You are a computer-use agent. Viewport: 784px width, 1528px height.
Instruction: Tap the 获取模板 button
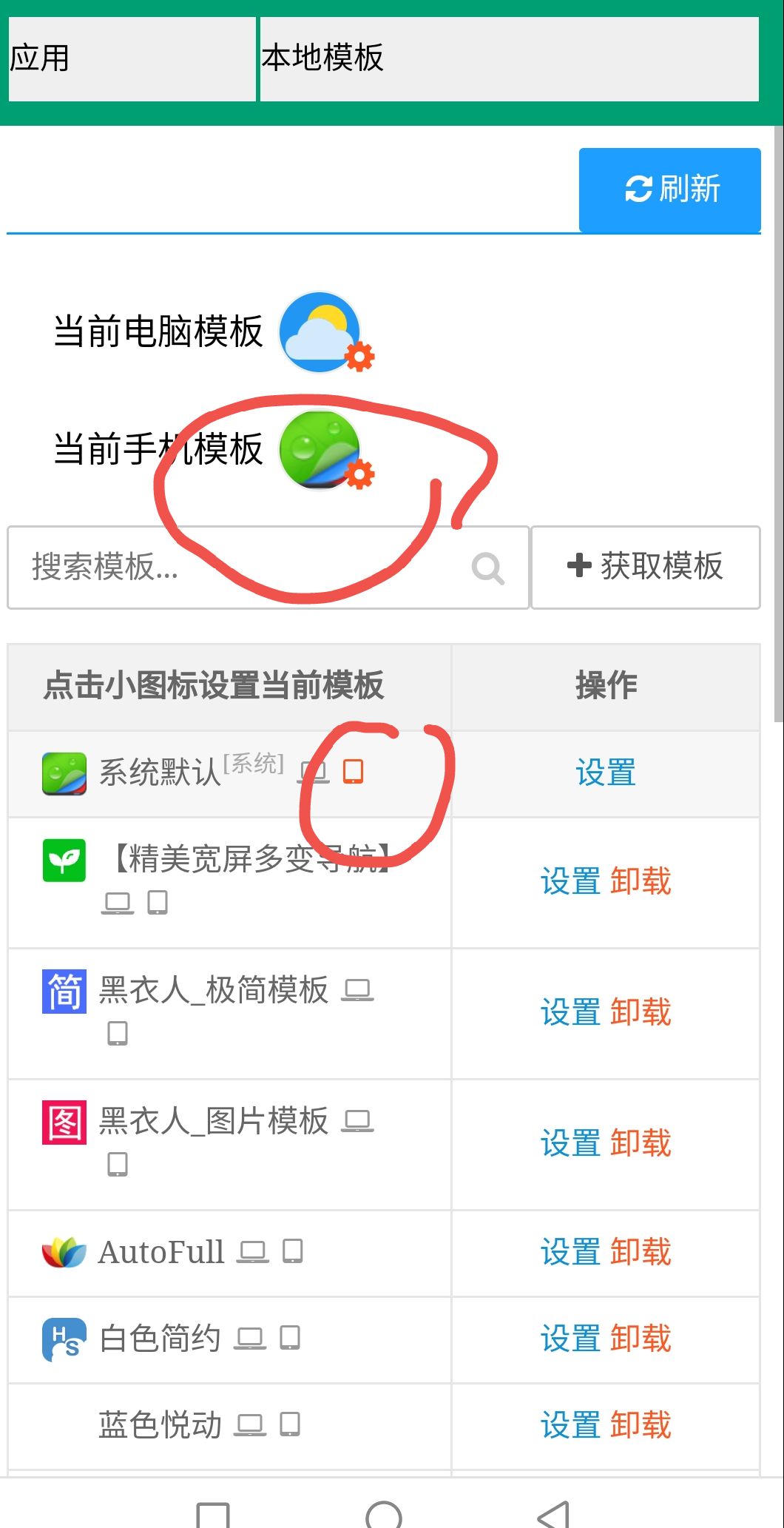click(645, 567)
